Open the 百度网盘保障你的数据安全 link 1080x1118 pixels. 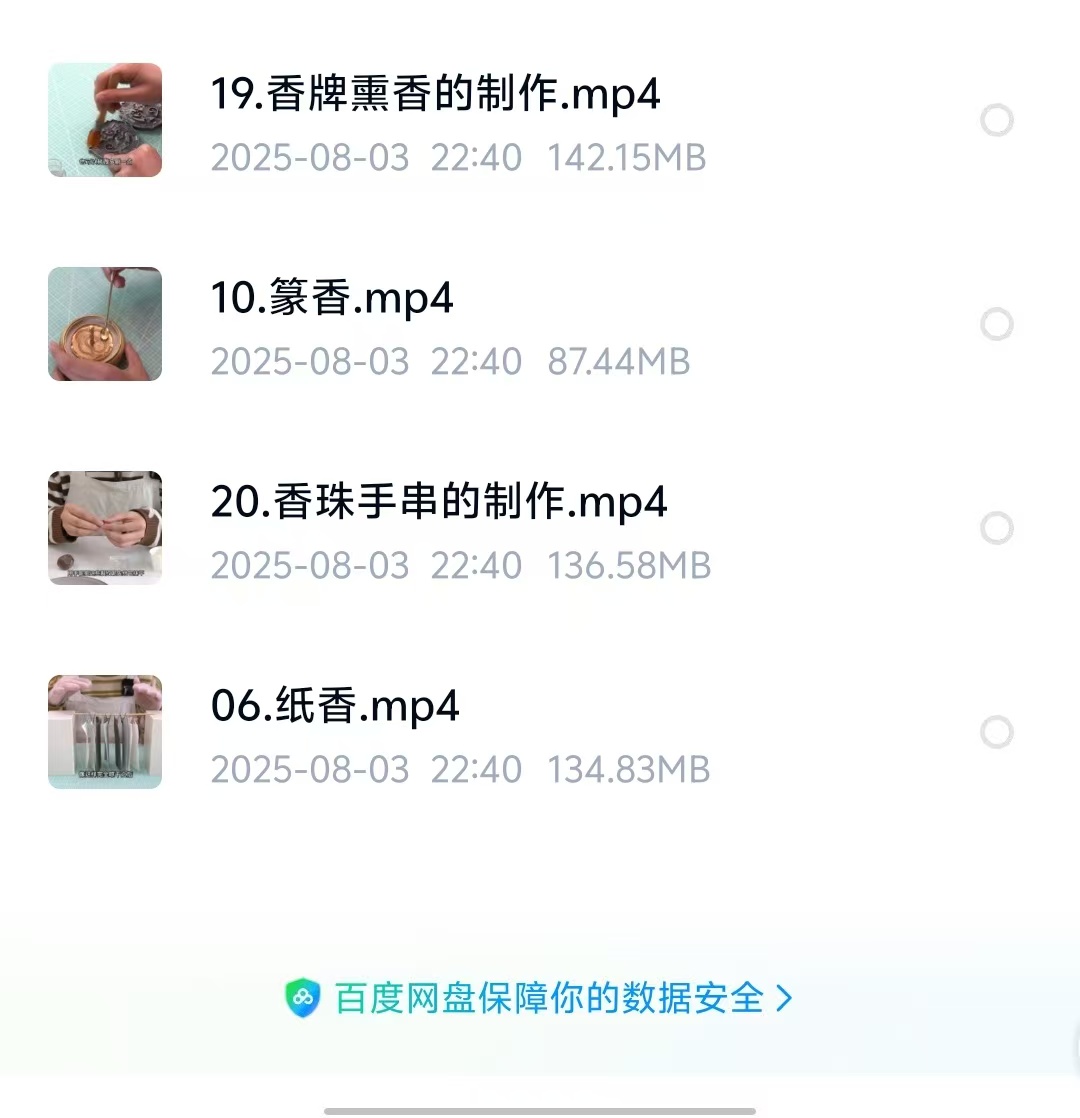[x=548, y=998]
